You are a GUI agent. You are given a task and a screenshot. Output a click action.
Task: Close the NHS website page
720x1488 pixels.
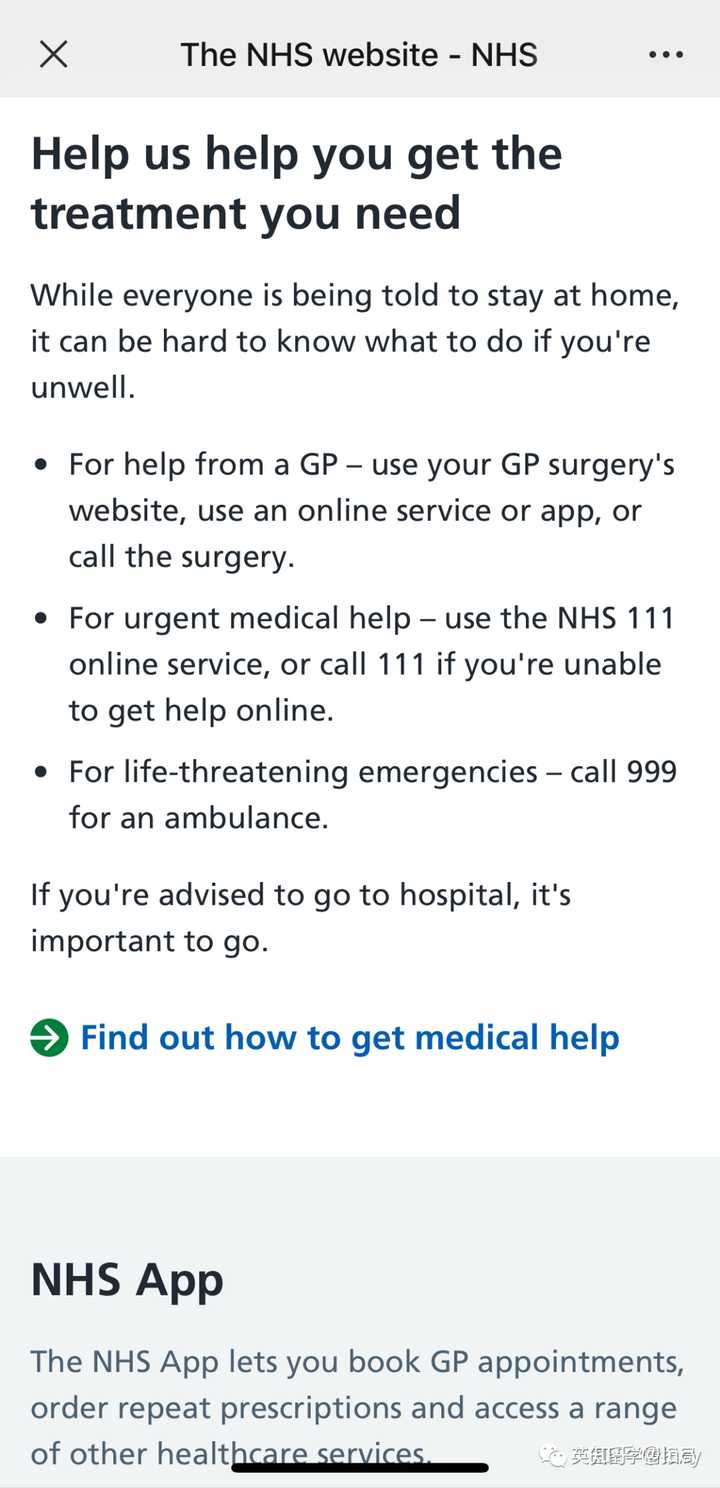53,54
